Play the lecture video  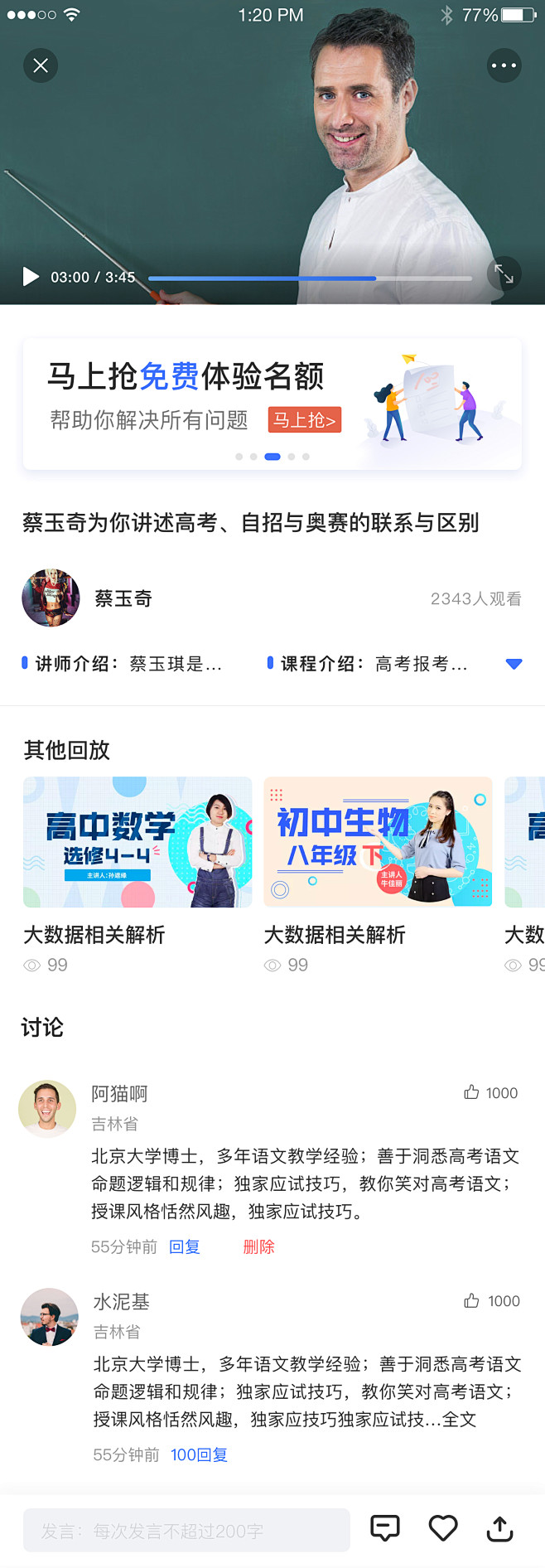(31, 277)
